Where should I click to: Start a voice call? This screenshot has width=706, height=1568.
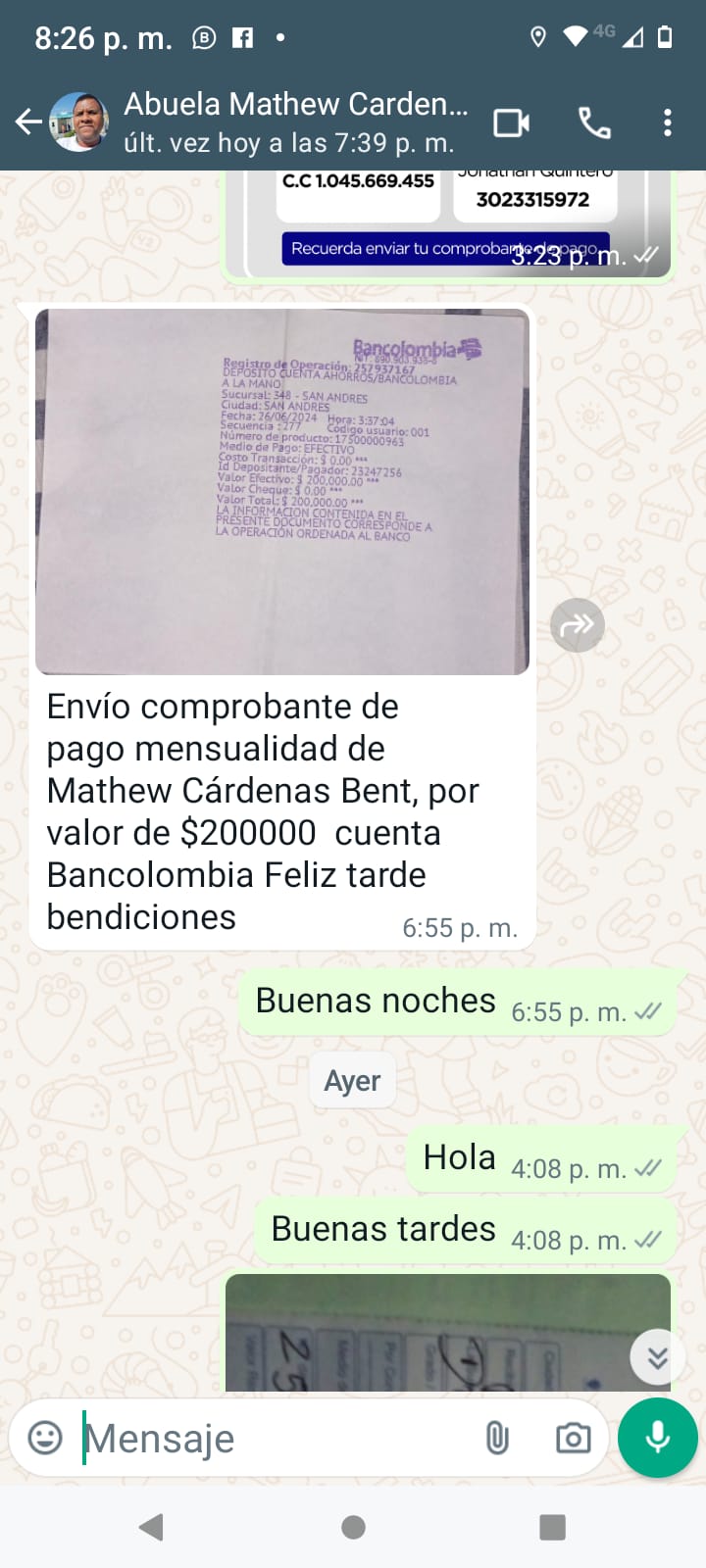pyautogui.click(x=594, y=122)
